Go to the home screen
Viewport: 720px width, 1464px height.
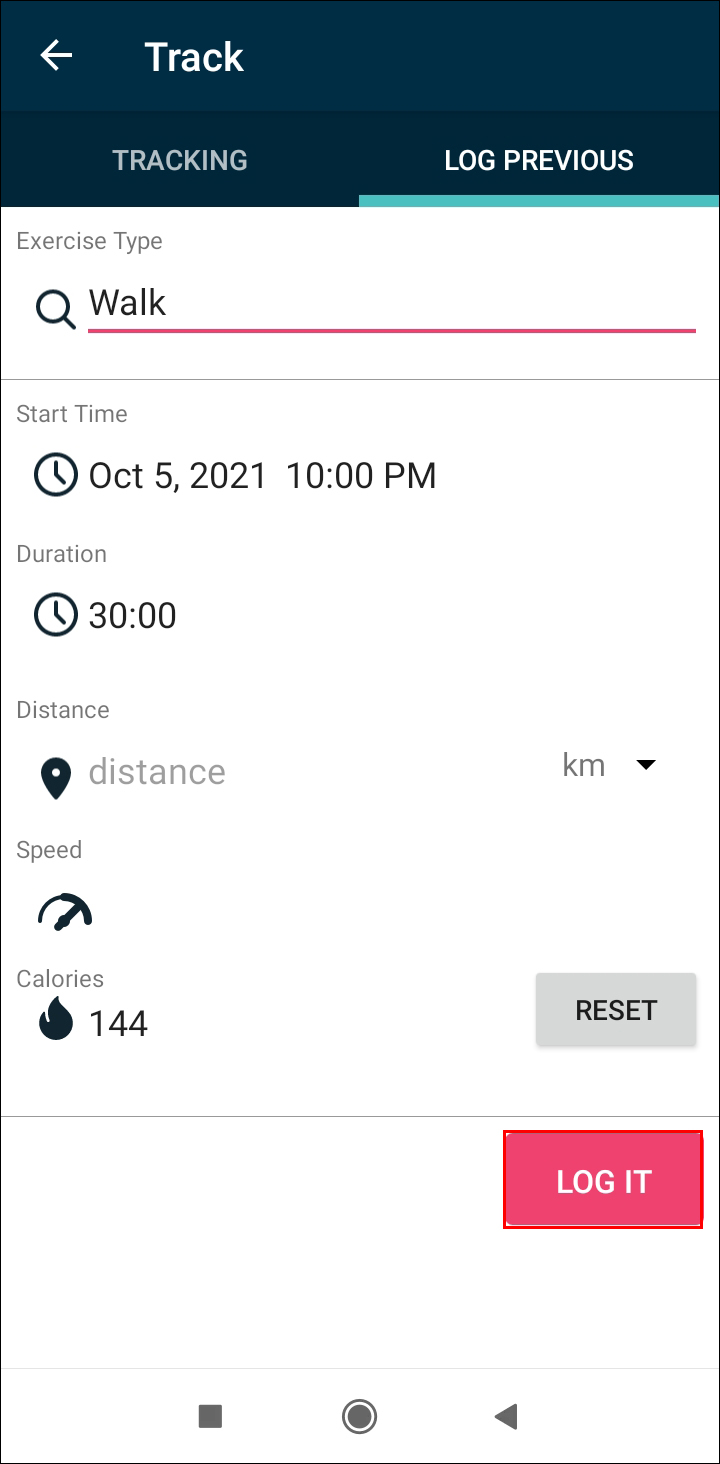click(x=359, y=1416)
